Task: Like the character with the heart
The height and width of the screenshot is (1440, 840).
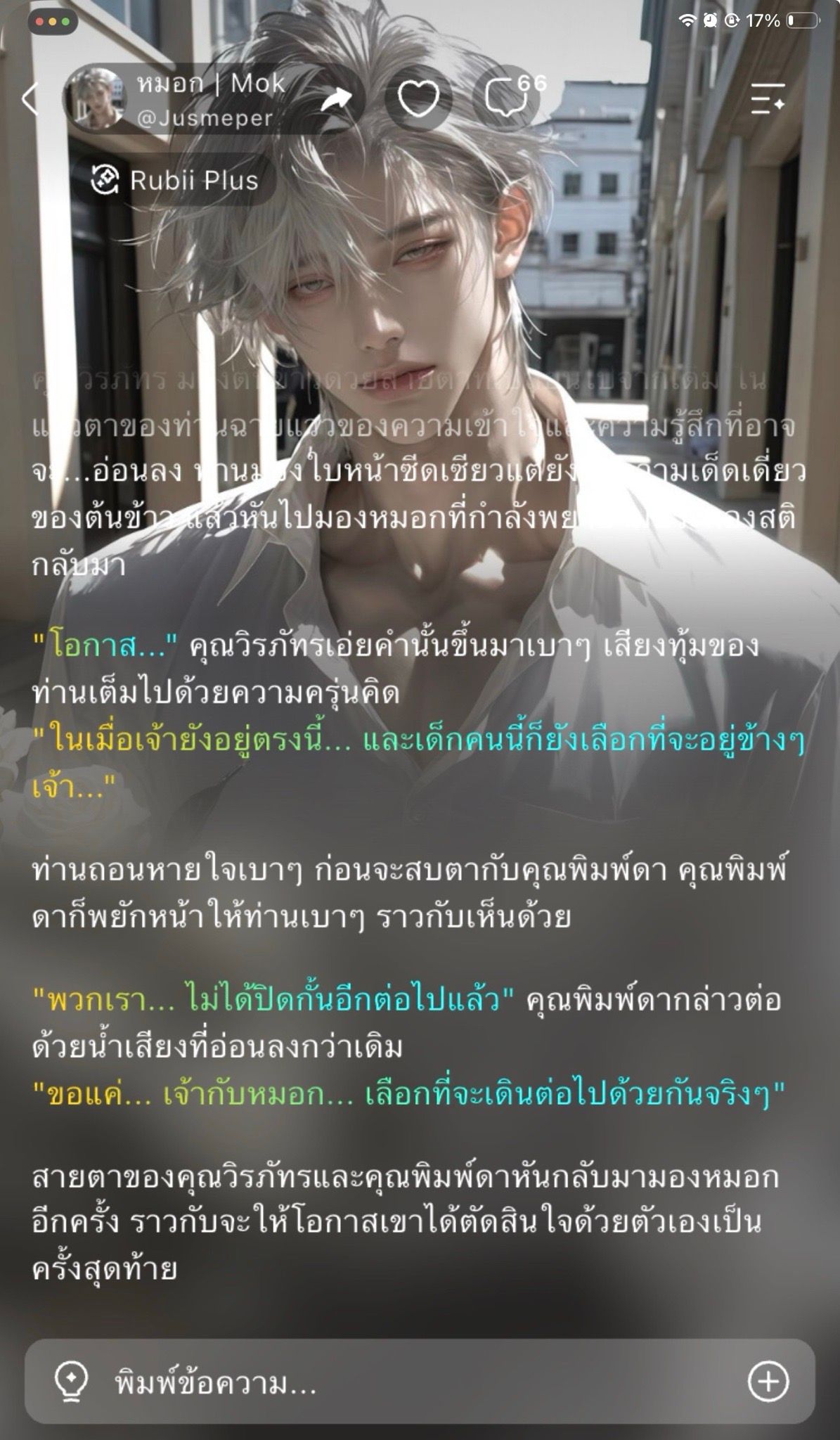Action: (x=418, y=99)
